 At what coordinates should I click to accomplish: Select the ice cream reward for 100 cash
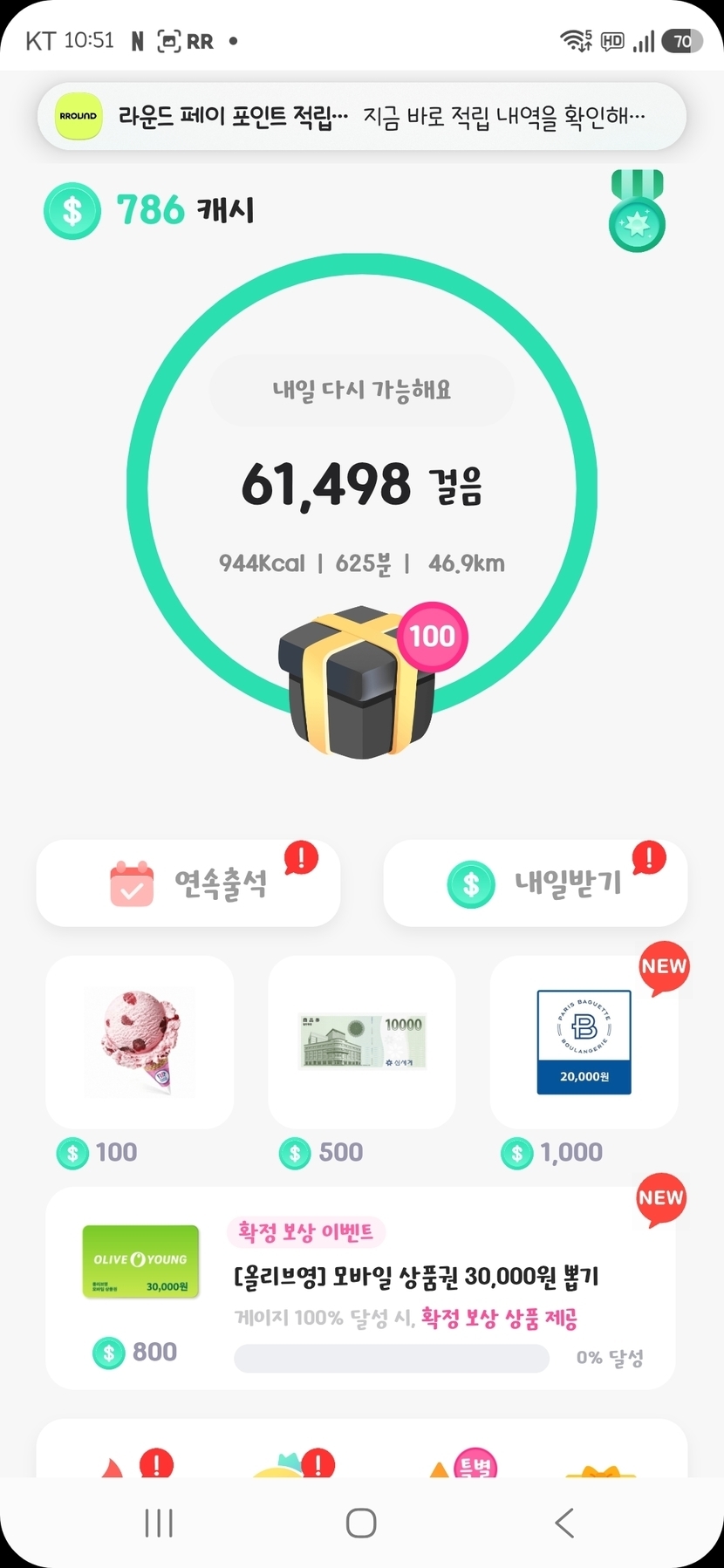click(140, 1042)
